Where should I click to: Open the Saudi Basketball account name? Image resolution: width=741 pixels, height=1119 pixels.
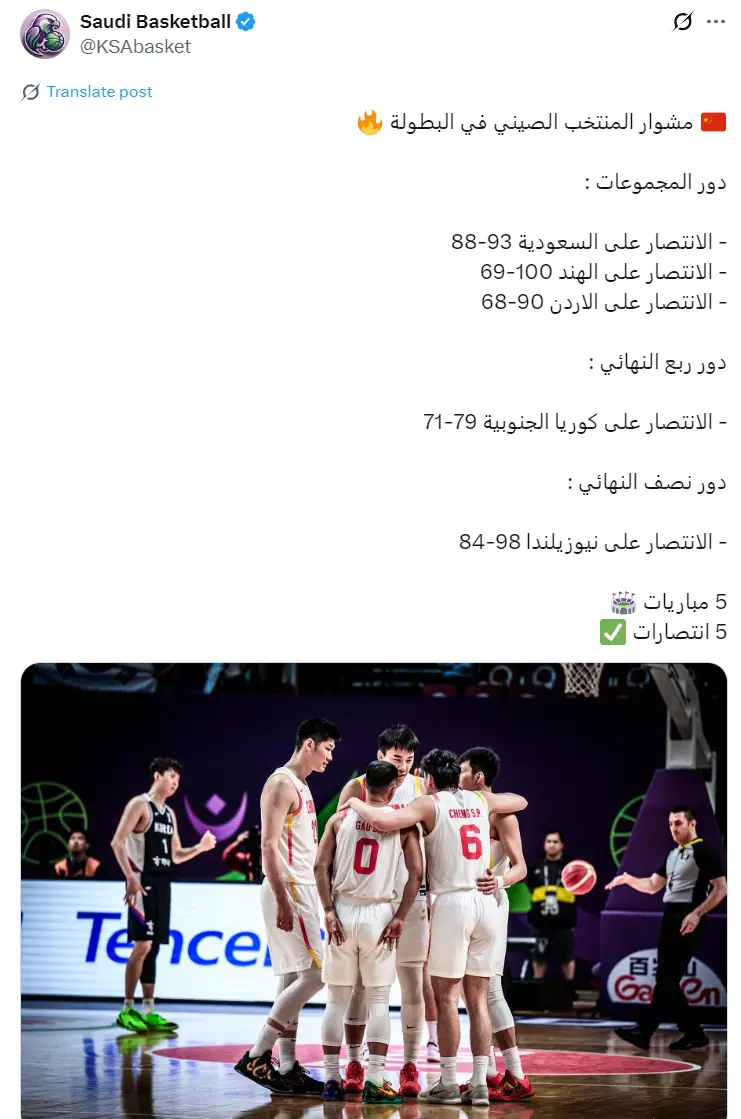(155, 21)
